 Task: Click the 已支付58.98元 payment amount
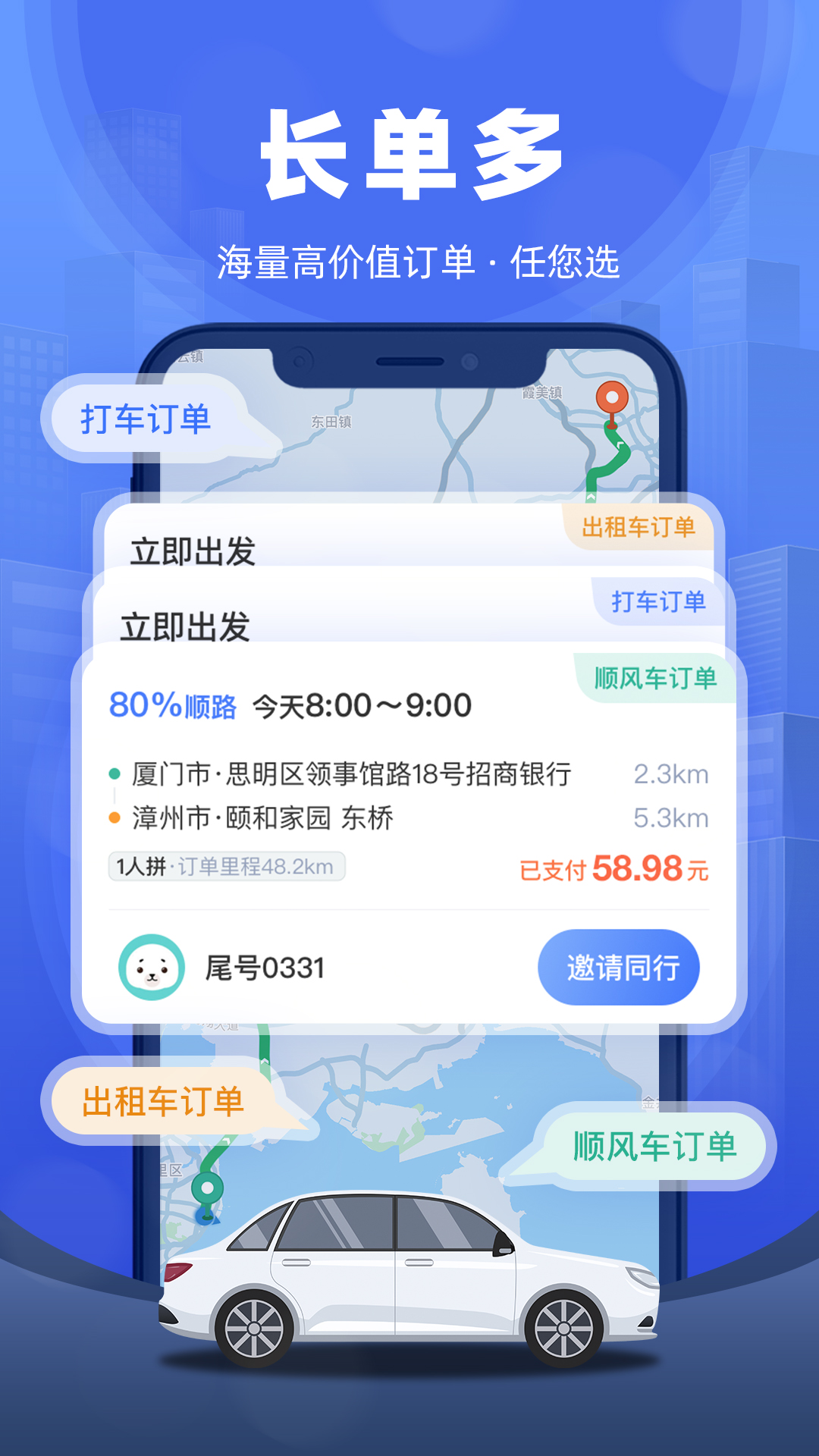616,868
